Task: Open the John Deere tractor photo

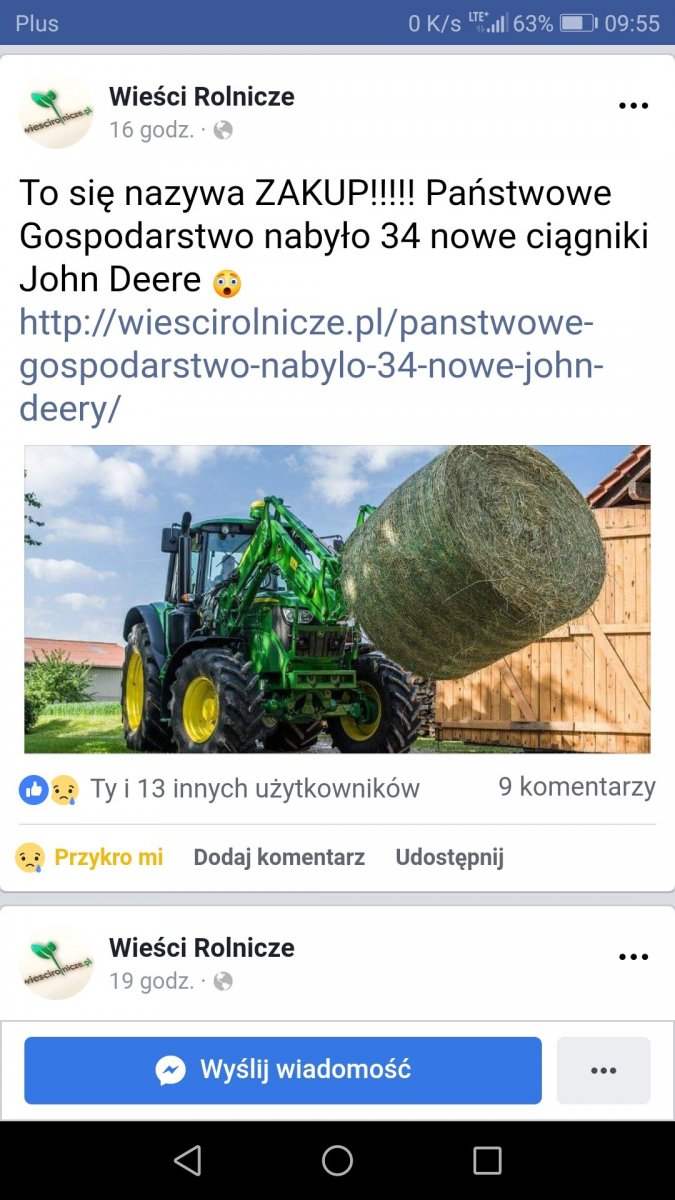Action: click(x=337, y=599)
